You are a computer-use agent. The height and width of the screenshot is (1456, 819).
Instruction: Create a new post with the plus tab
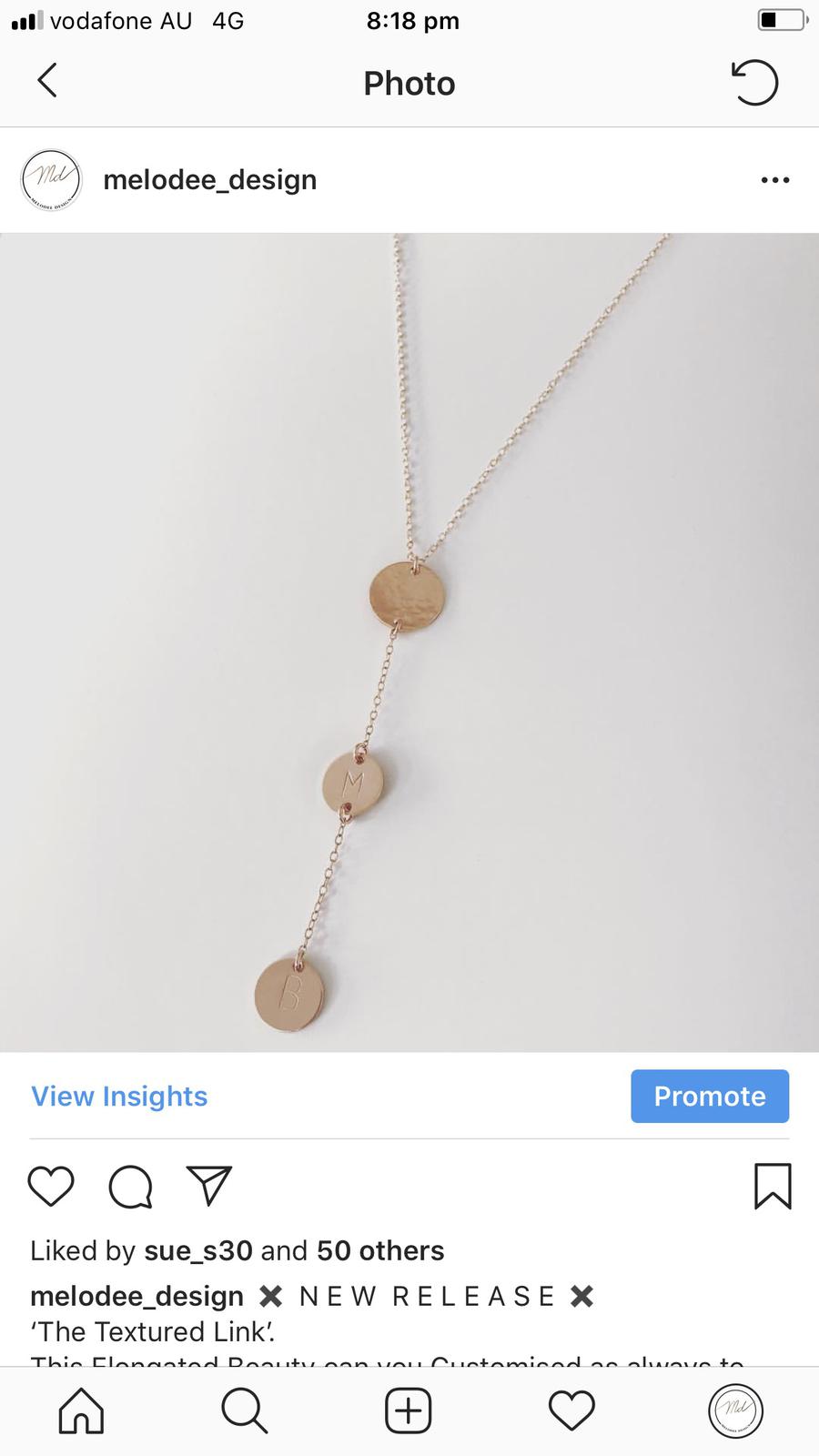pyautogui.click(x=408, y=1411)
